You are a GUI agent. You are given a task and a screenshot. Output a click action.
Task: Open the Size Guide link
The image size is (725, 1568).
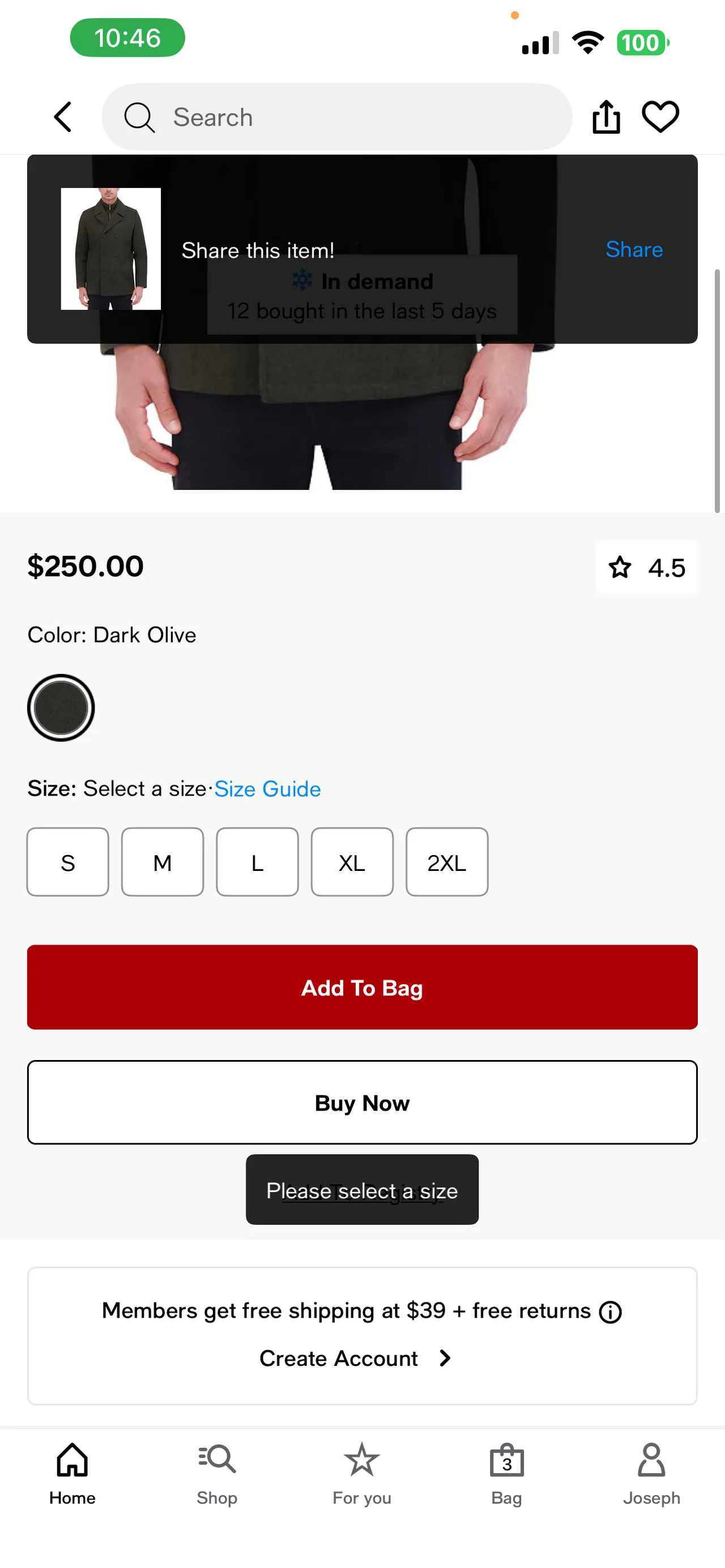tap(267, 789)
